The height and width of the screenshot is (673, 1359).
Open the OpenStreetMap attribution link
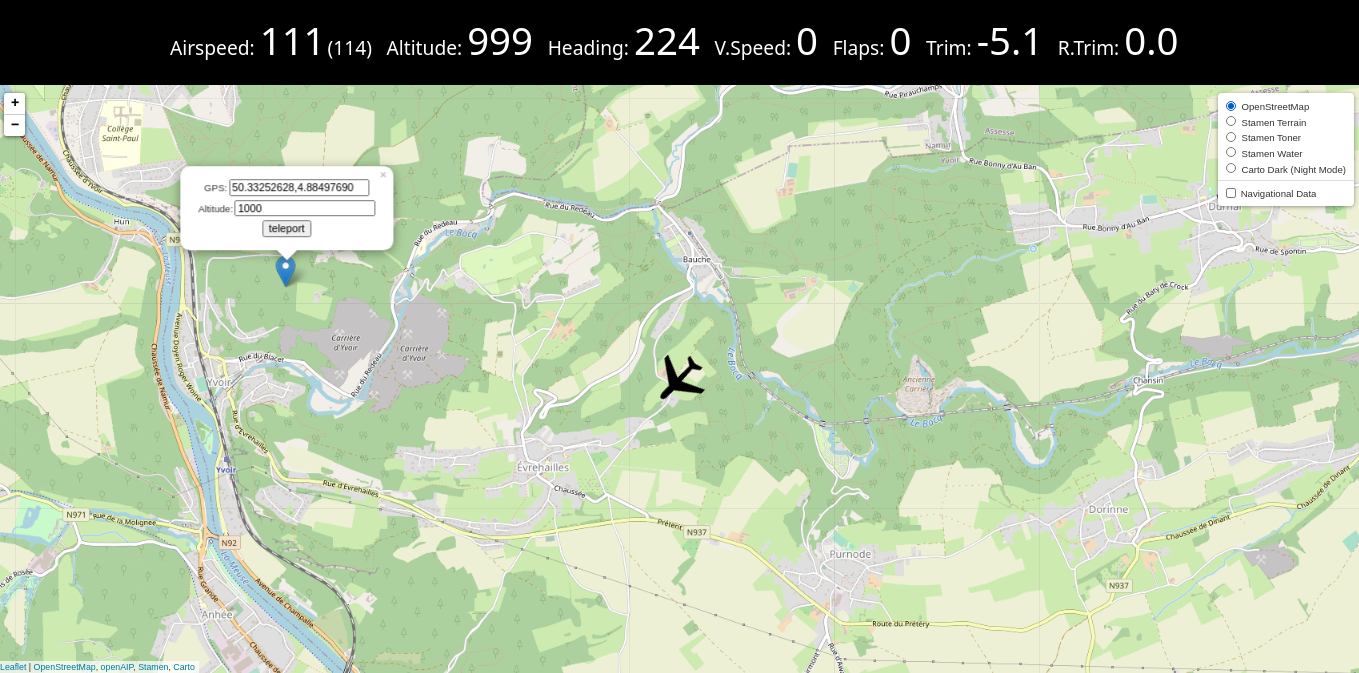coord(64,667)
